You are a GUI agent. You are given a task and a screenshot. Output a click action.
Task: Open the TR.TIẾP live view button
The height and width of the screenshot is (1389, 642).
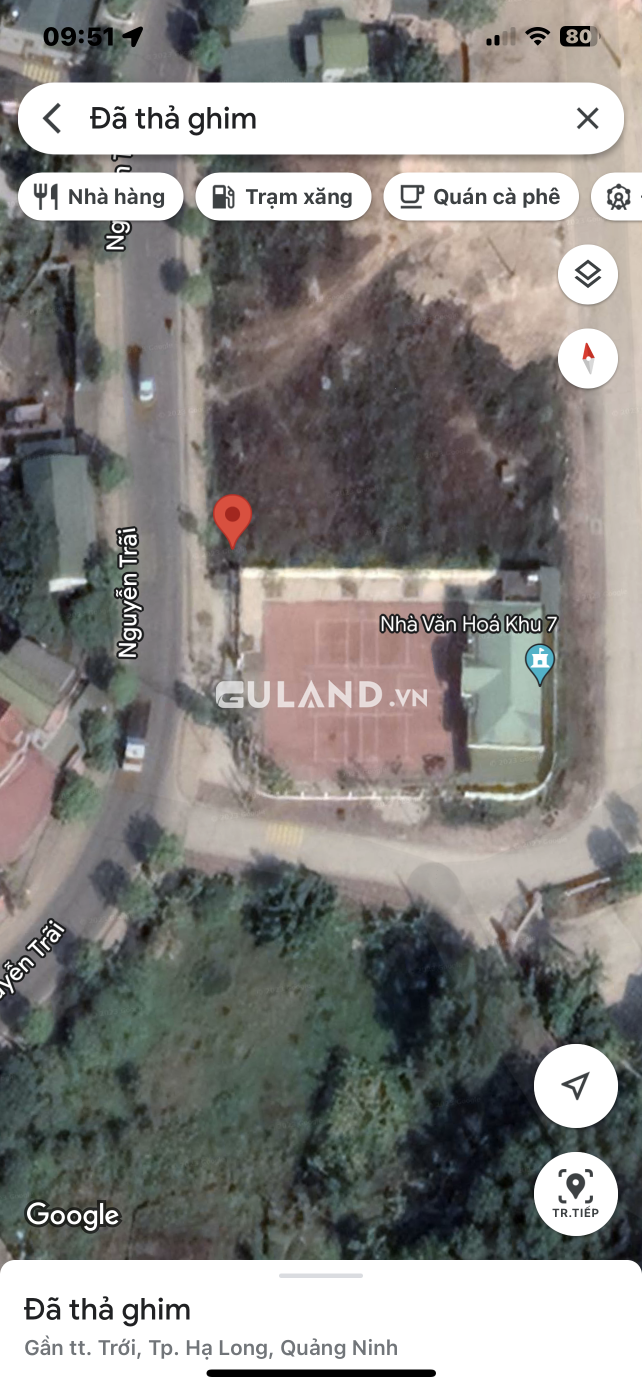click(576, 1194)
